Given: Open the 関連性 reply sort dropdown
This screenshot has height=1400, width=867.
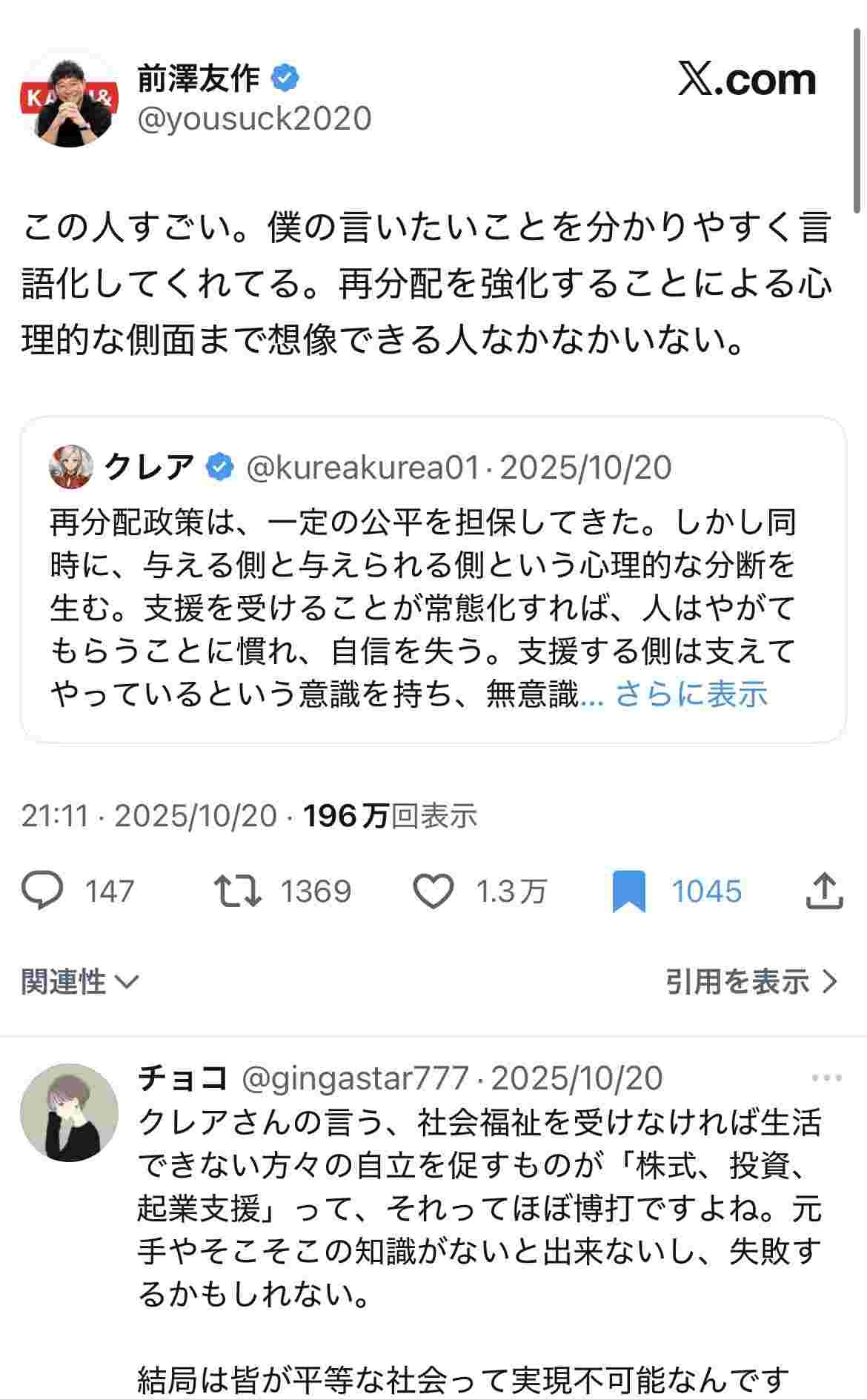Looking at the screenshot, I should tap(80, 982).
